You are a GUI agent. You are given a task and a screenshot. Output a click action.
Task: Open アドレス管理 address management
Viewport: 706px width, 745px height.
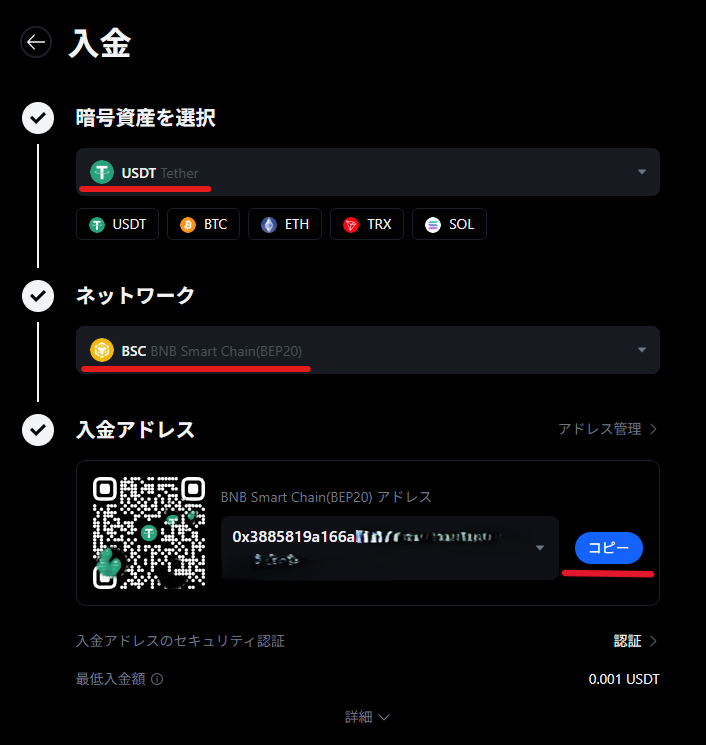608,429
